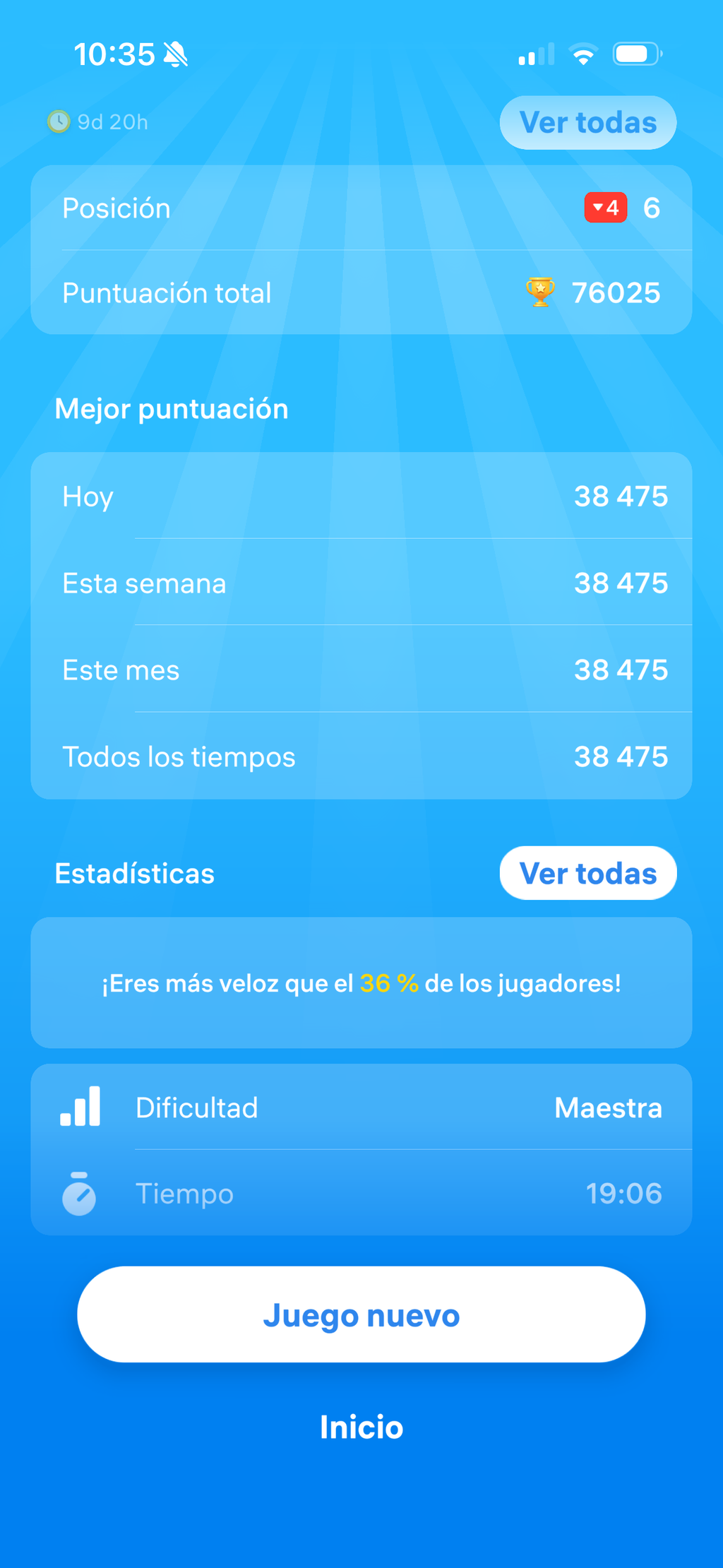Start a new game with Juego nuevo
This screenshot has width=723, height=1568.
[361, 1314]
